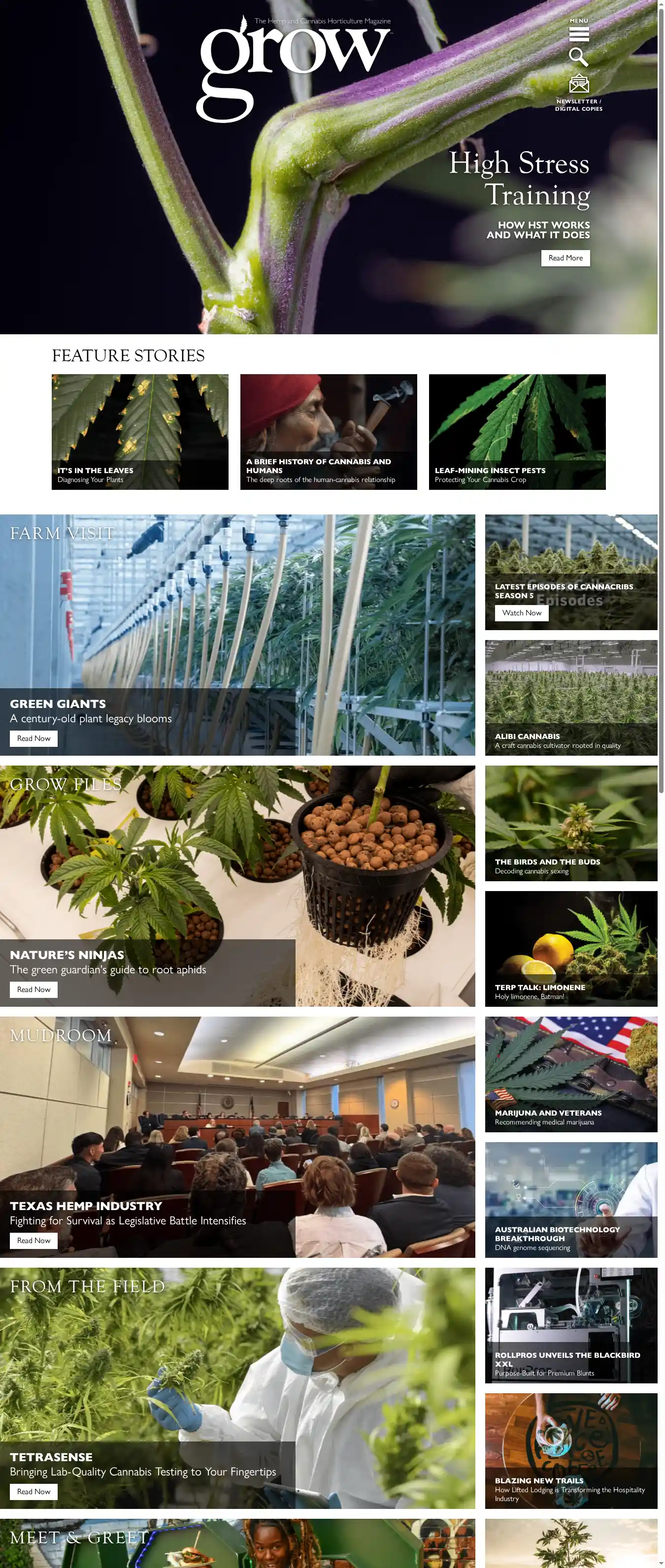
Task: Read Nature's Ninjas root aphids guide
Action: tap(33, 990)
